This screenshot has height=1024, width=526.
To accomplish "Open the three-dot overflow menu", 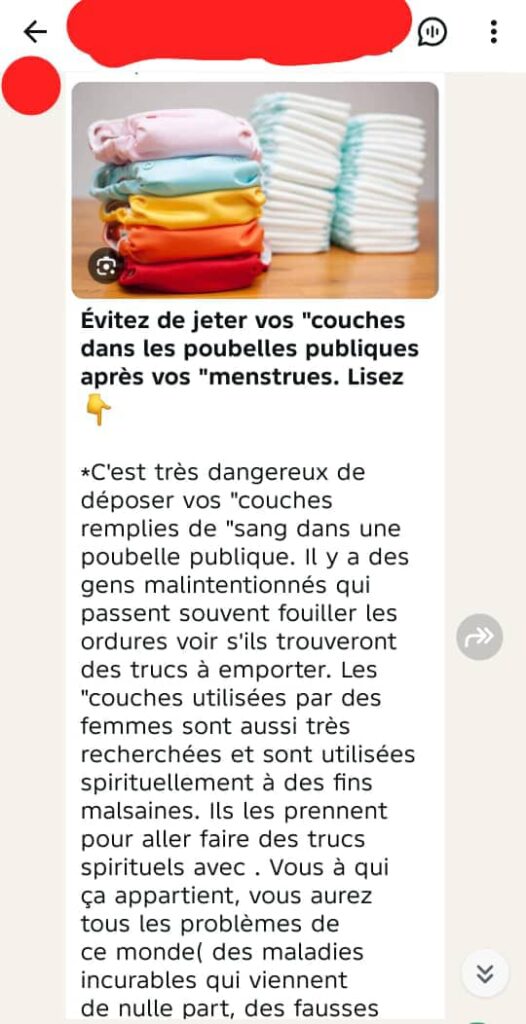I will click(x=493, y=31).
